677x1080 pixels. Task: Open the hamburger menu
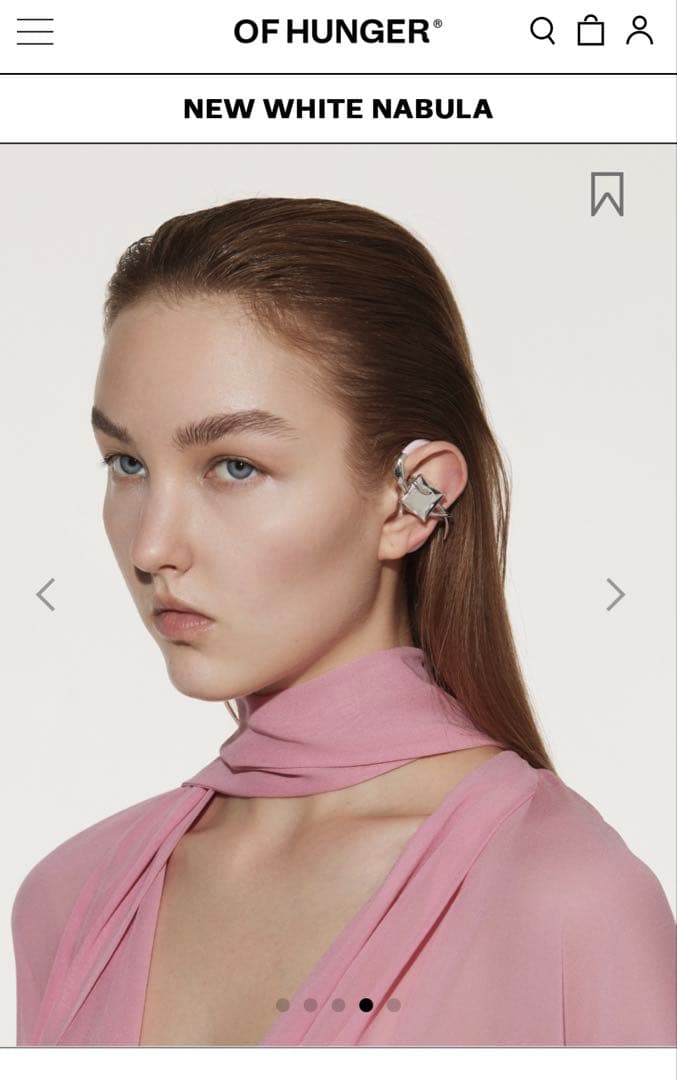[35, 31]
